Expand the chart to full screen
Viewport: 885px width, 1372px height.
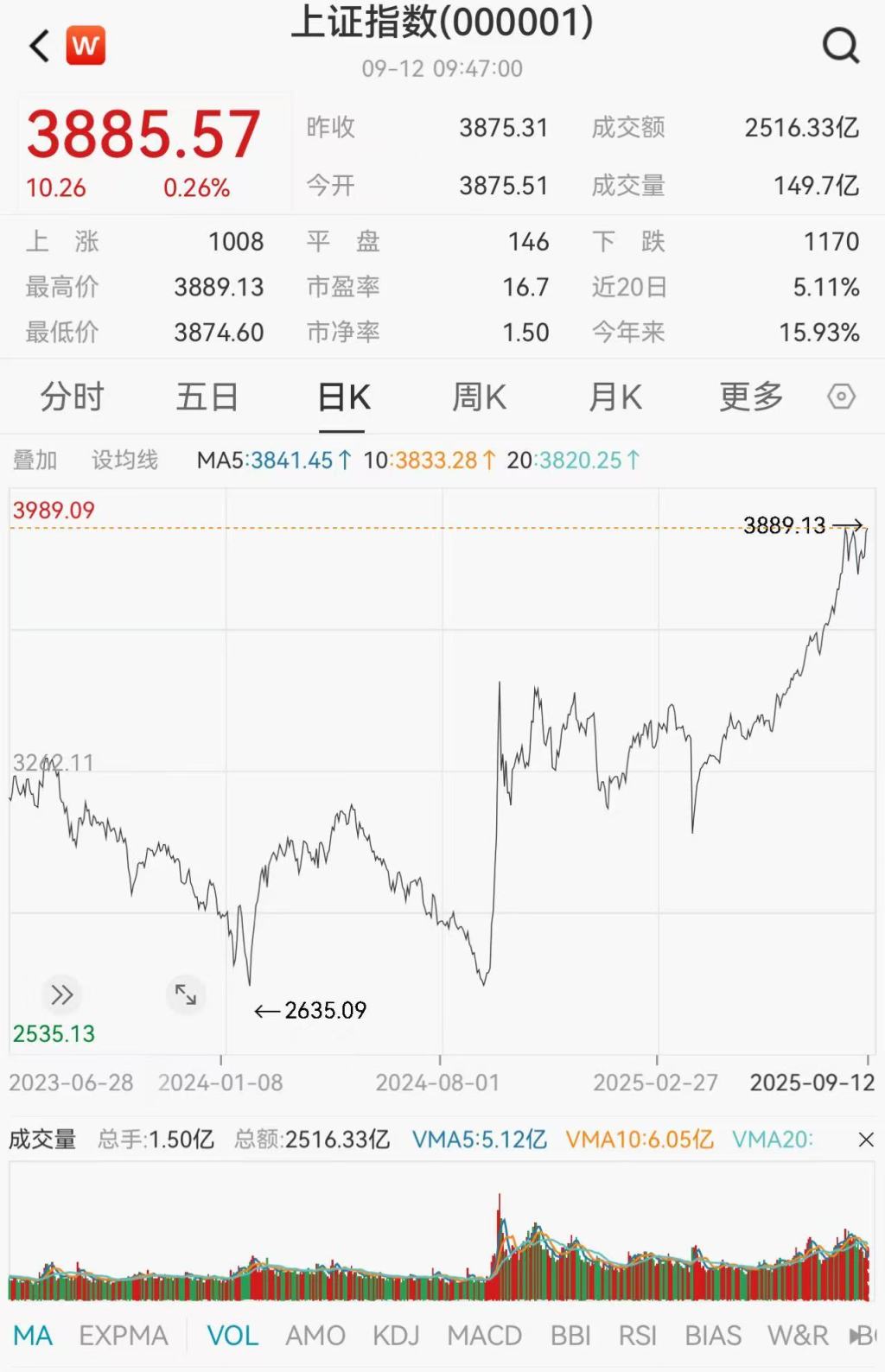(x=186, y=994)
